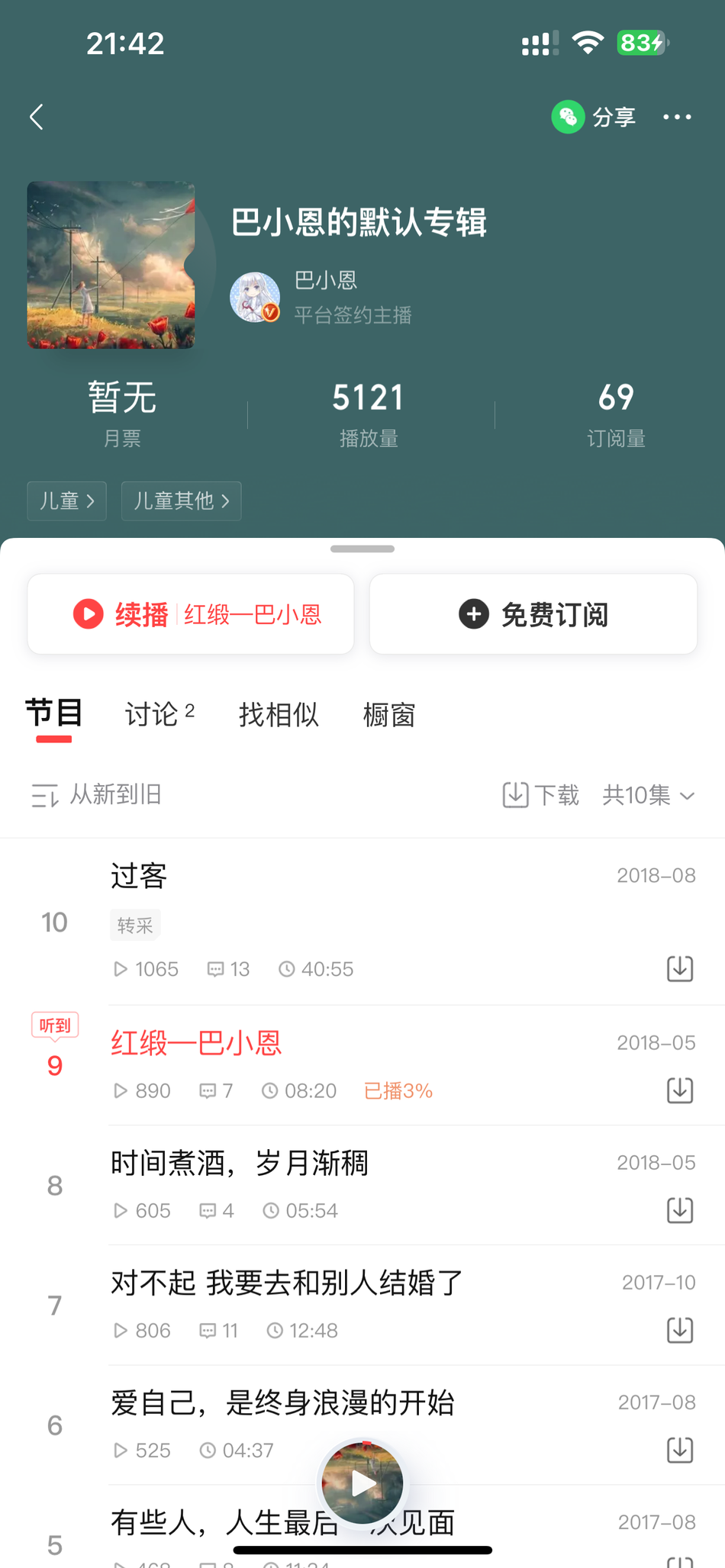Toggle the 从新到旧 sort order

pos(96,795)
